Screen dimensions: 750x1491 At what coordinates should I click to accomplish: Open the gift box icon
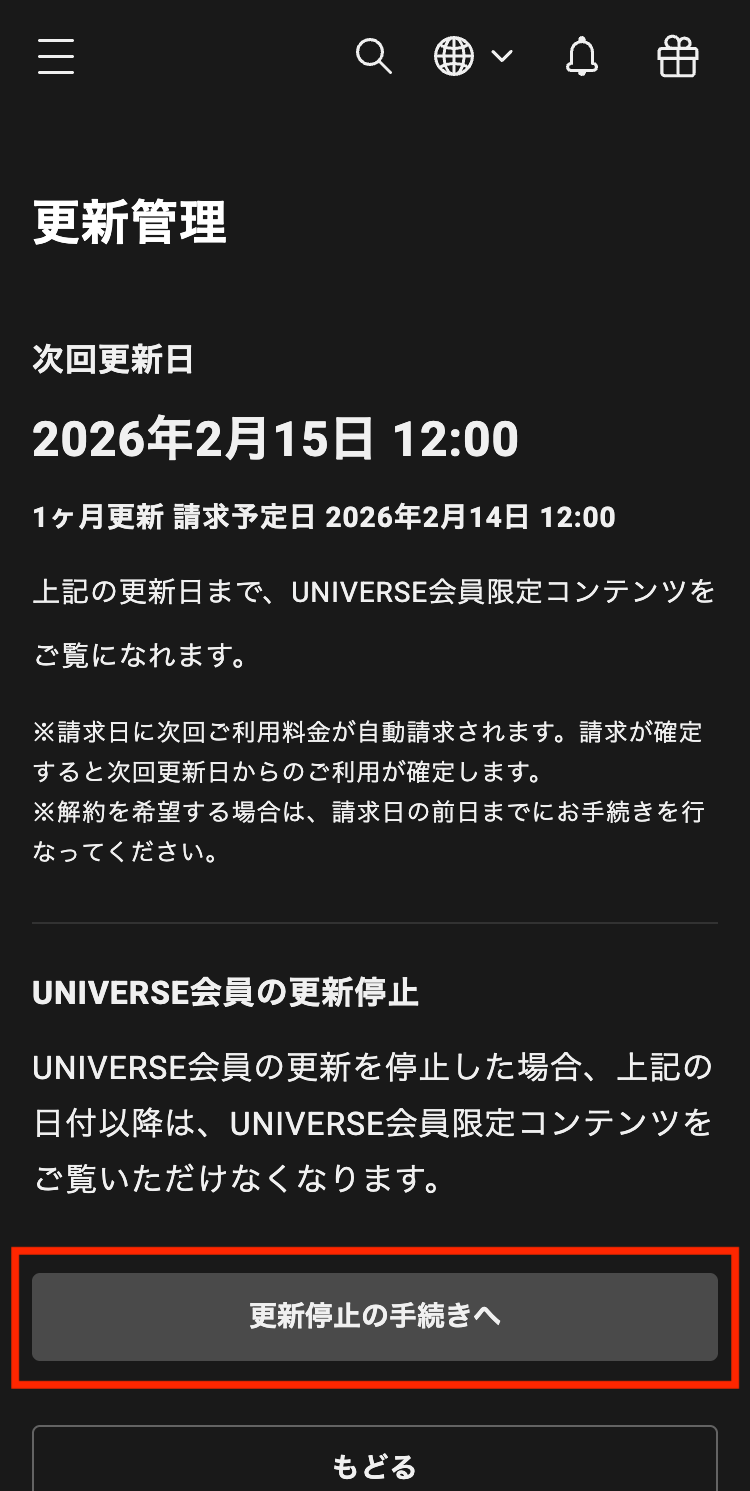pos(678,56)
